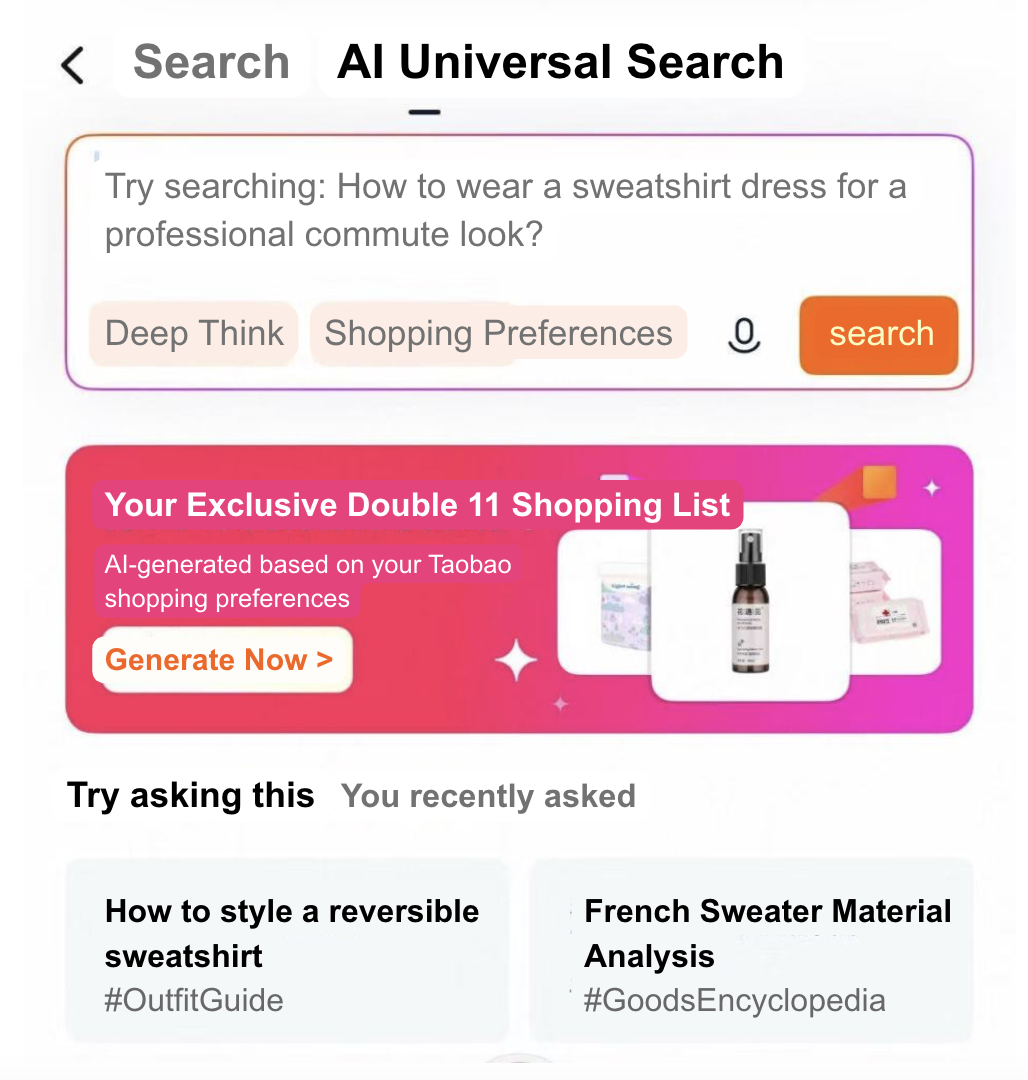Image resolution: width=1028 pixels, height=1080 pixels.
Task: Switch to the Try asking this tab
Action: tap(191, 796)
